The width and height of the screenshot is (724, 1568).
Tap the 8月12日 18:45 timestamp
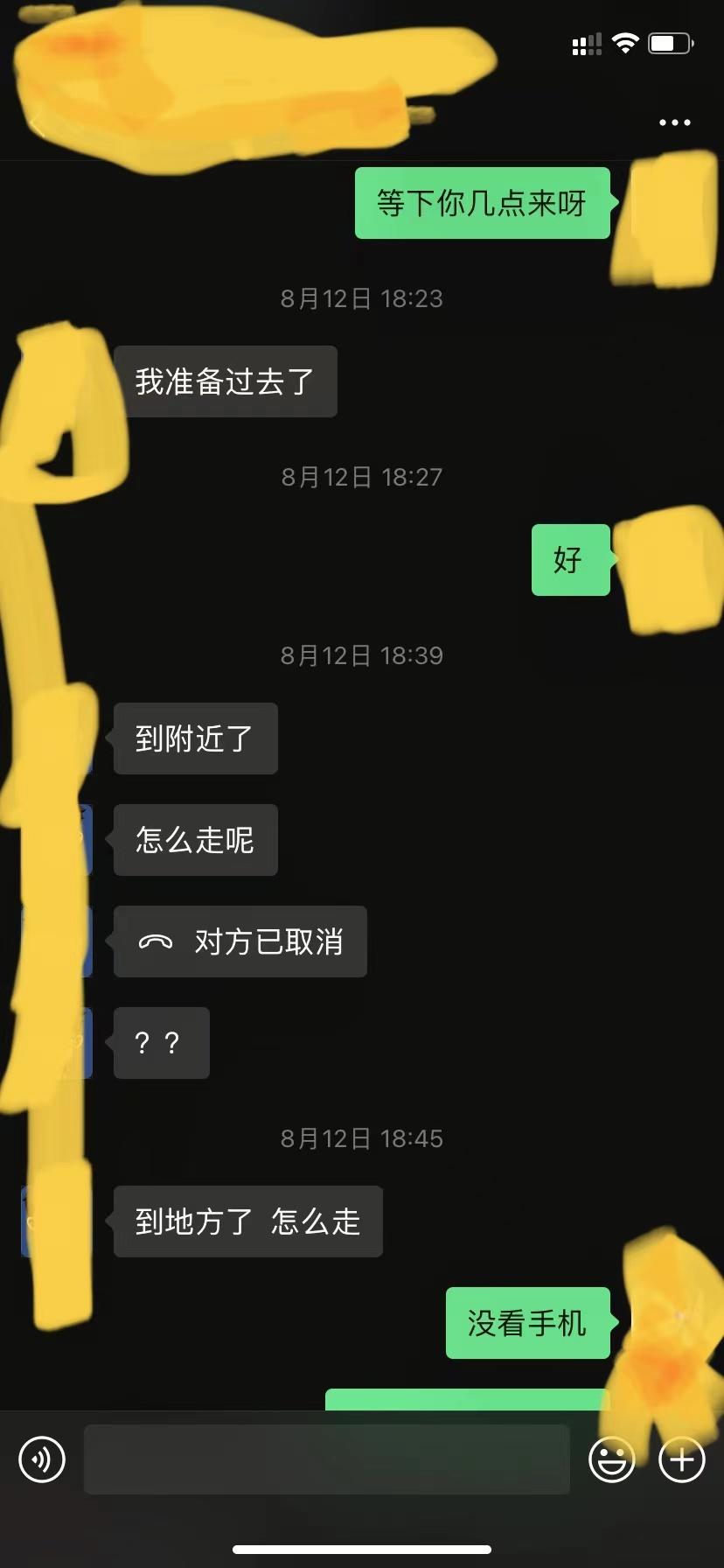coord(361,1137)
